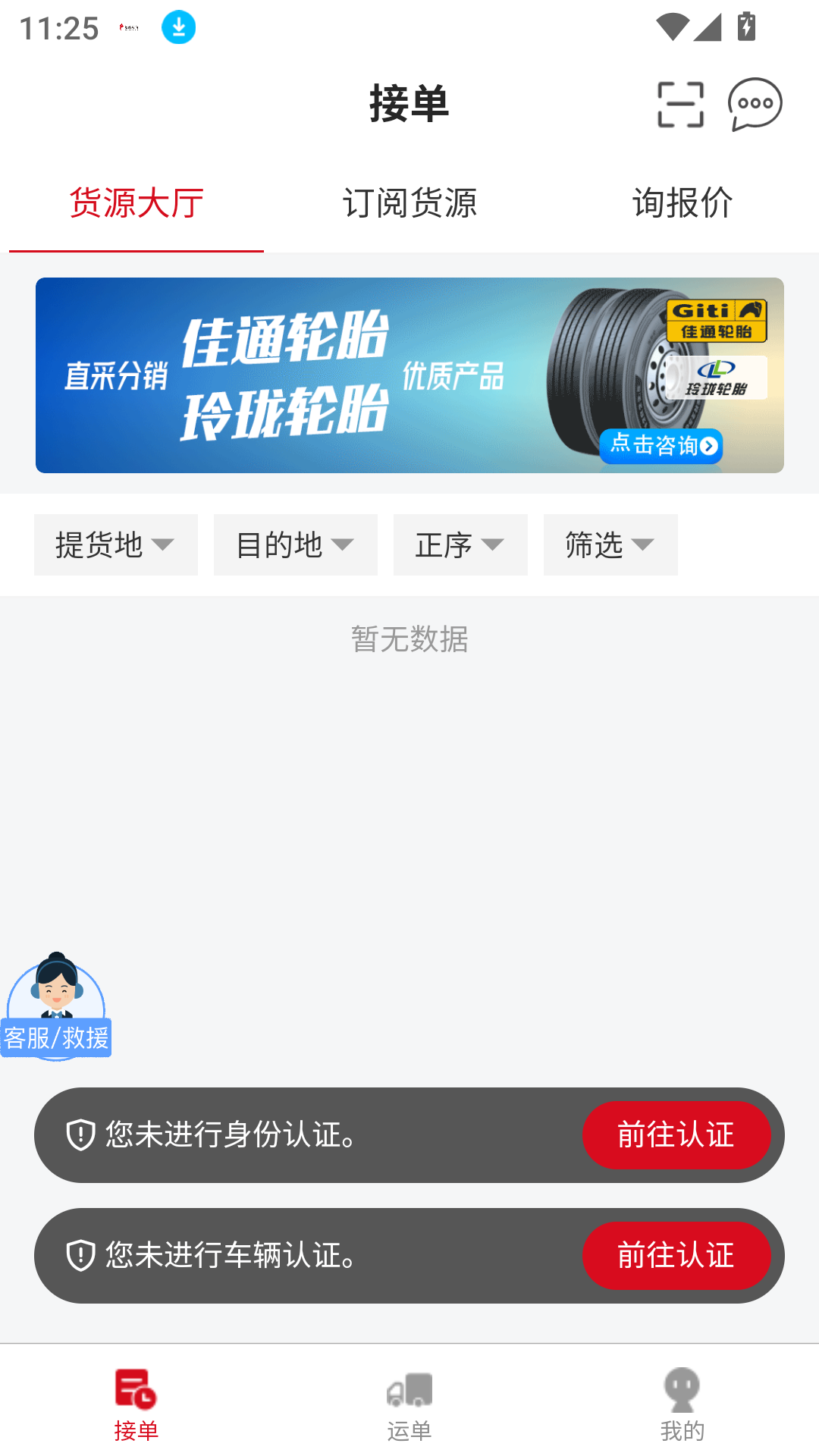Open the scan icon in the header
Viewport: 819px width, 1456px height.
(680, 105)
